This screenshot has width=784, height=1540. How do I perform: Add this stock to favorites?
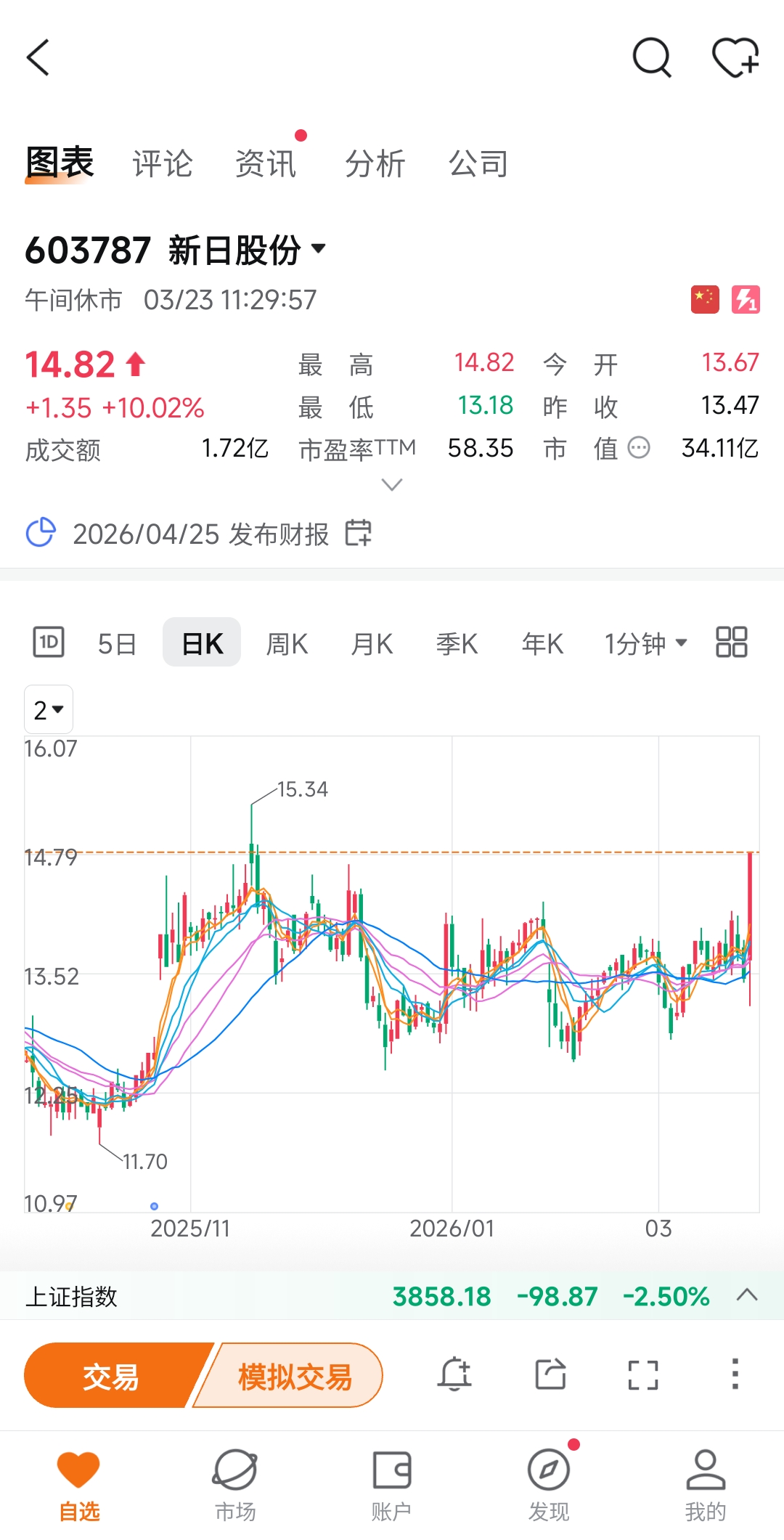[735, 57]
